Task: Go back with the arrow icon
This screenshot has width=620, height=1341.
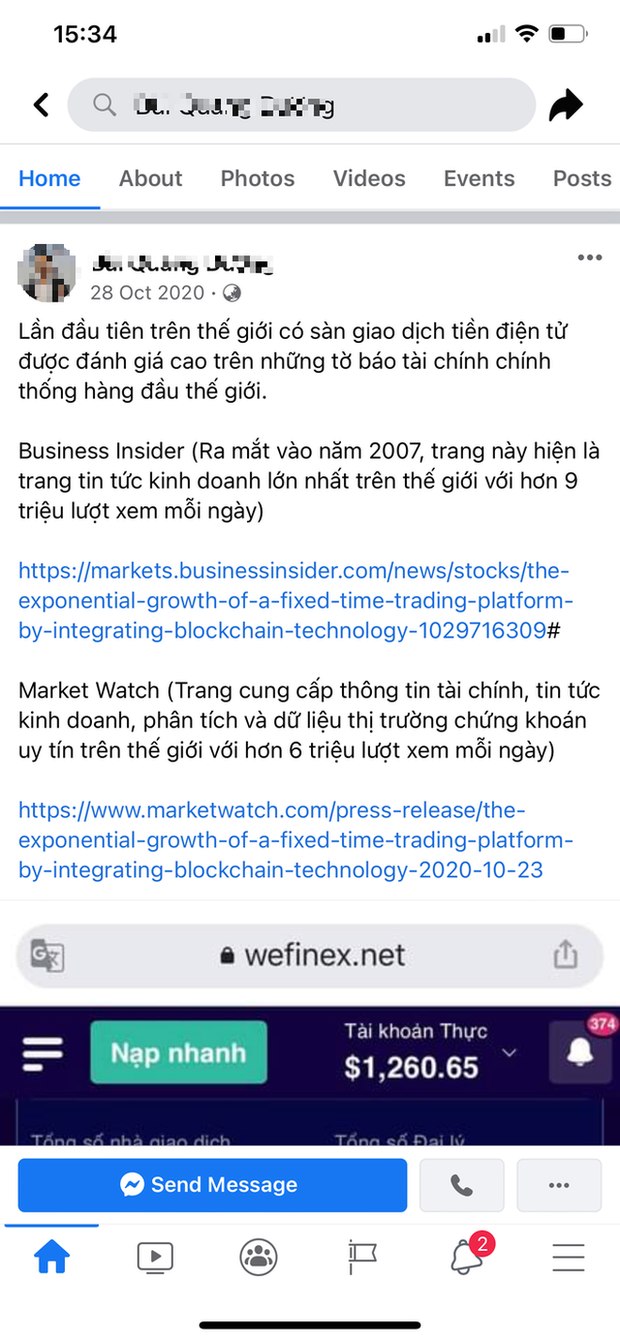Action: [x=41, y=104]
